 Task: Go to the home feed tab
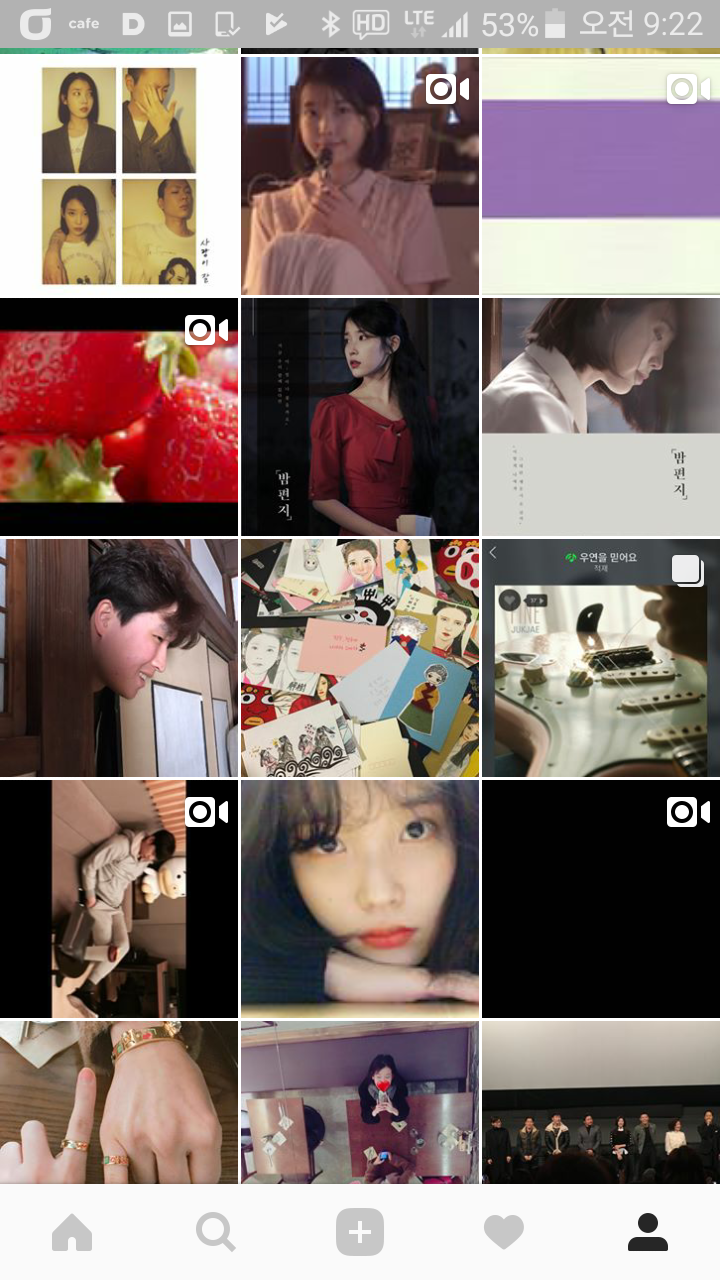pos(72,1232)
